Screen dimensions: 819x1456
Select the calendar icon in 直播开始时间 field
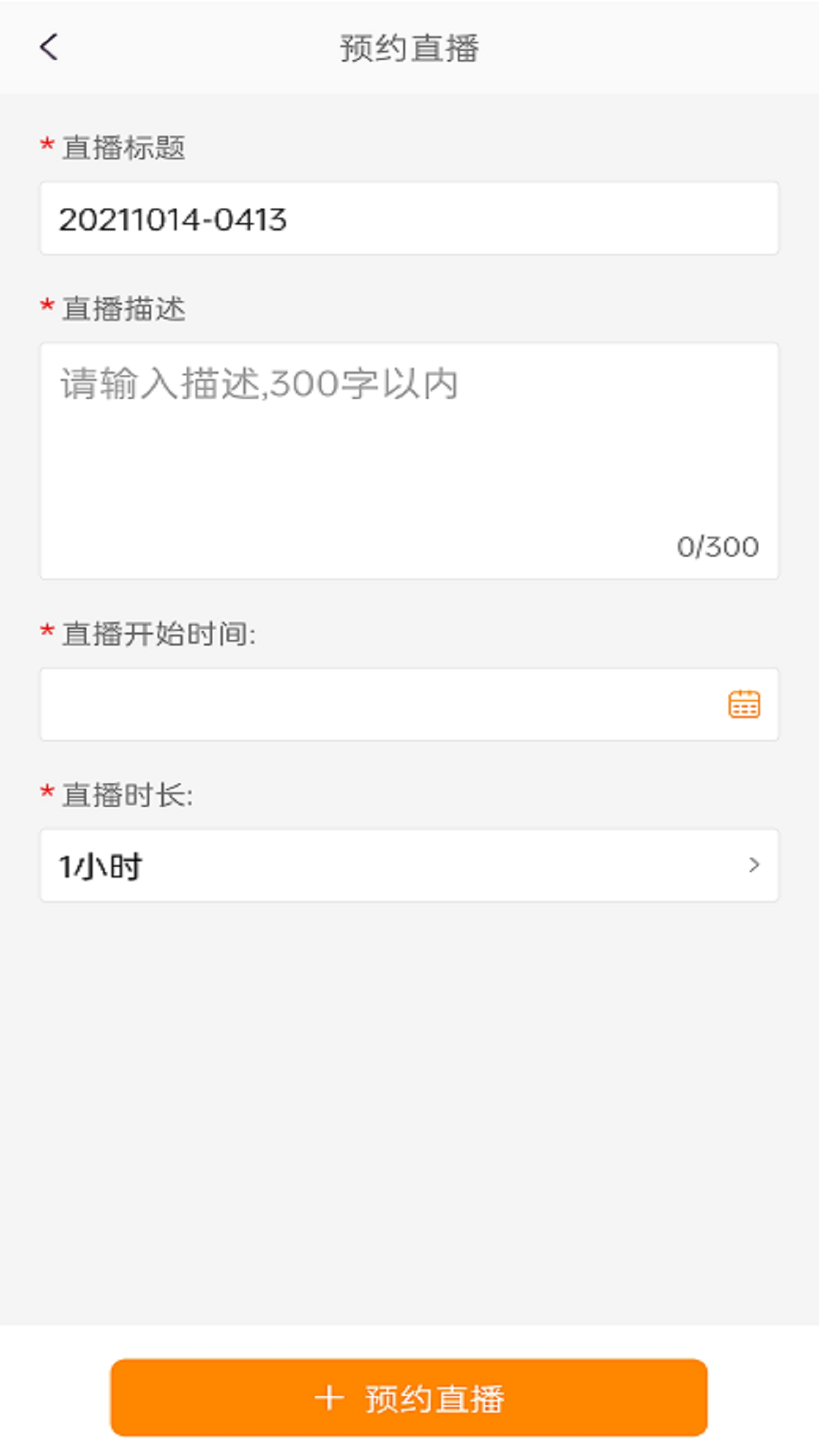(745, 704)
